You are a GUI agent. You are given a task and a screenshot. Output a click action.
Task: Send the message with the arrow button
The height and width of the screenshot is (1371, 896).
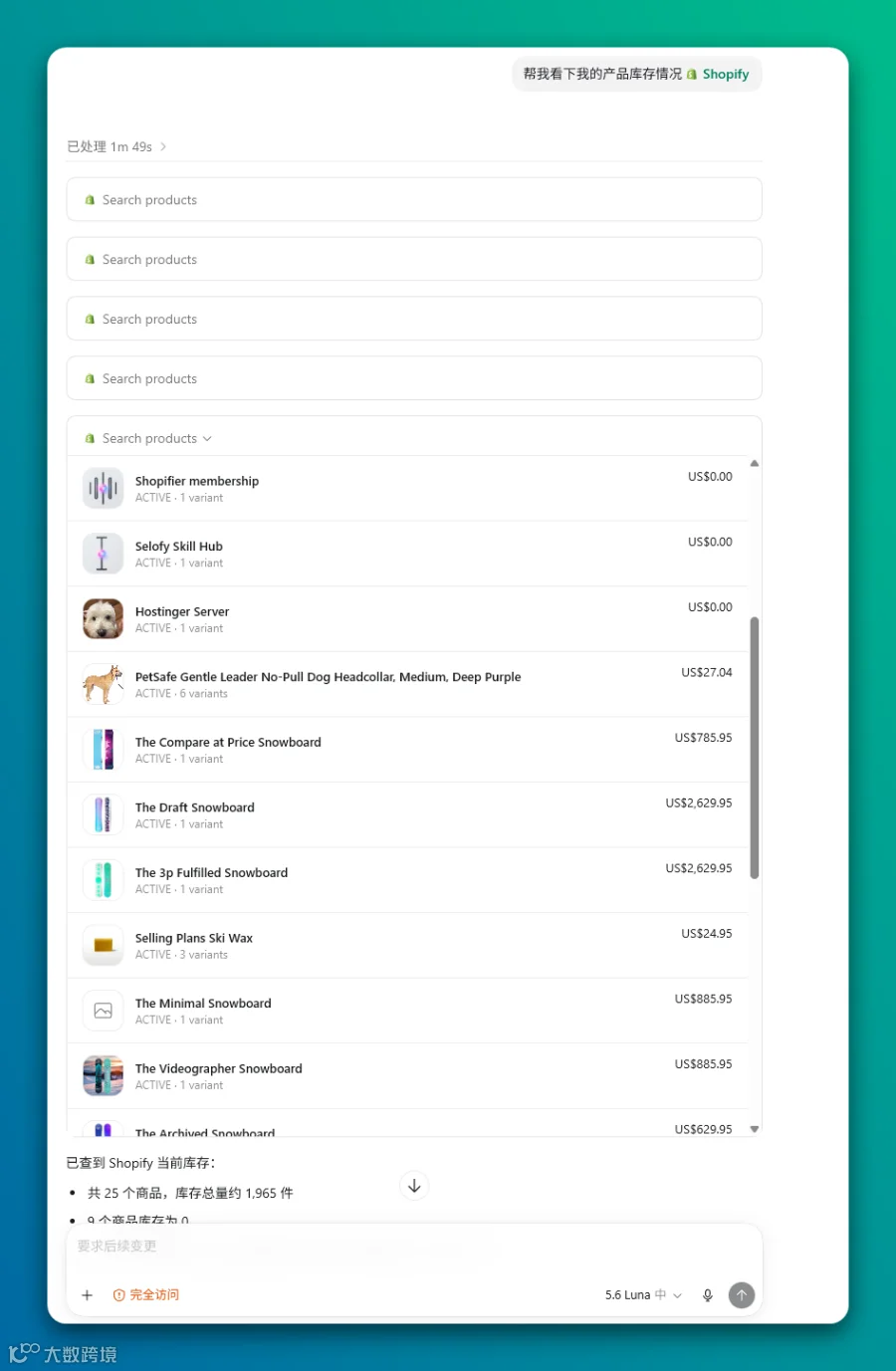point(742,1294)
